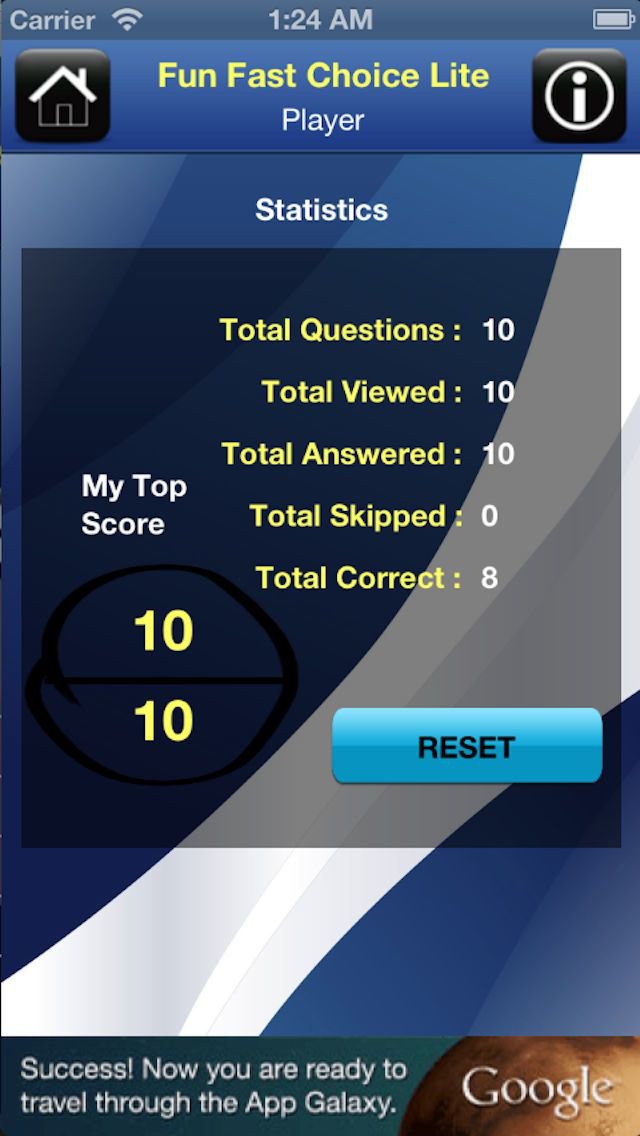The height and width of the screenshot is (1136, 640).
Task: Open the Google ad banner
Action: 320,1086
